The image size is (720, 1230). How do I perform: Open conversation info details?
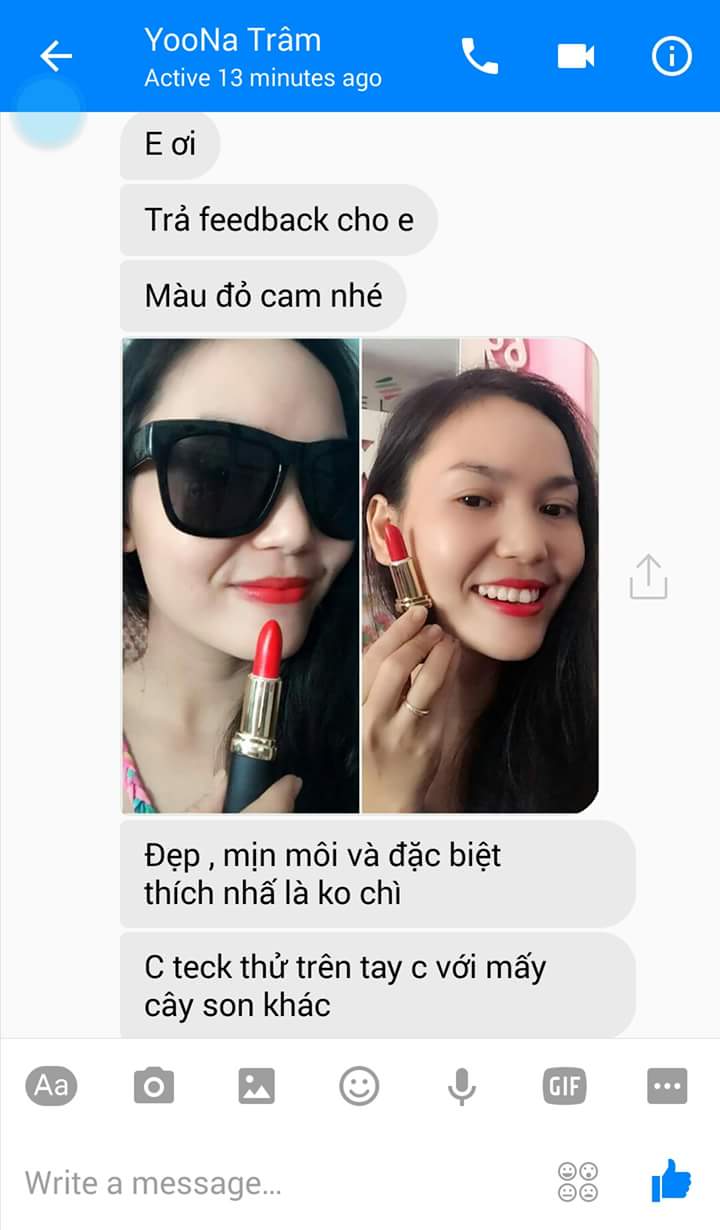pyautogui.click(x=672, y=56)
